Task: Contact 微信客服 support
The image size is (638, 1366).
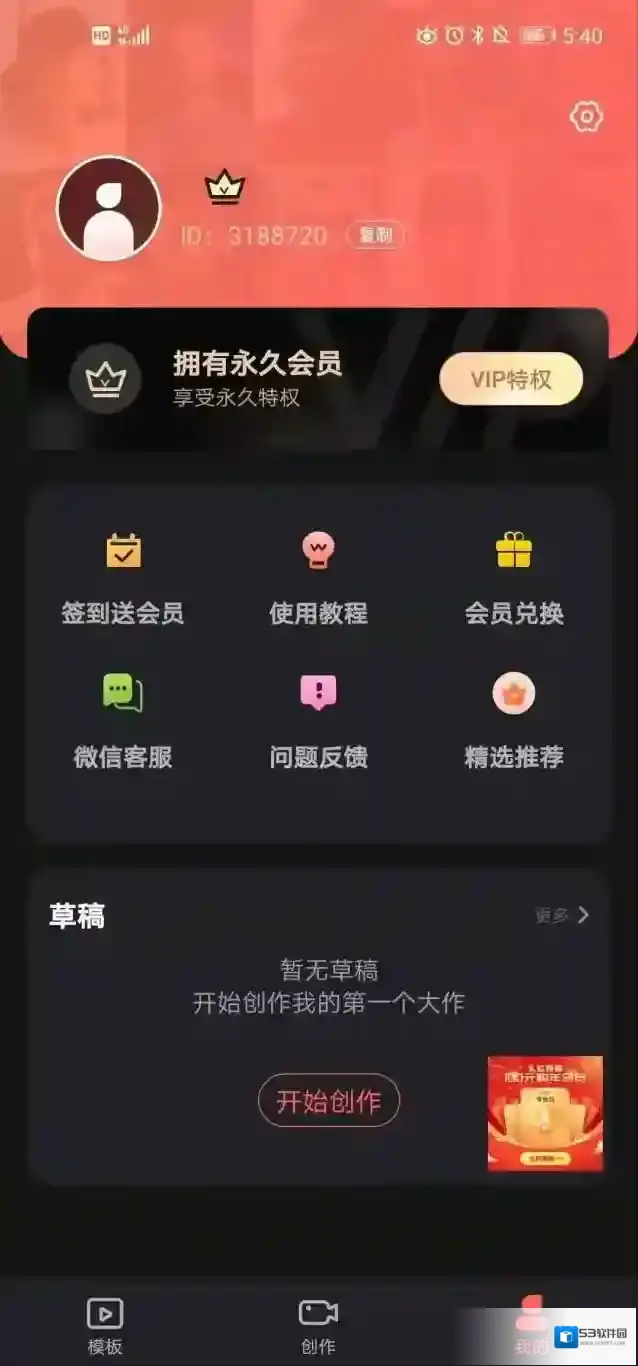Action: pyautogui.click(x=123, y=722)
